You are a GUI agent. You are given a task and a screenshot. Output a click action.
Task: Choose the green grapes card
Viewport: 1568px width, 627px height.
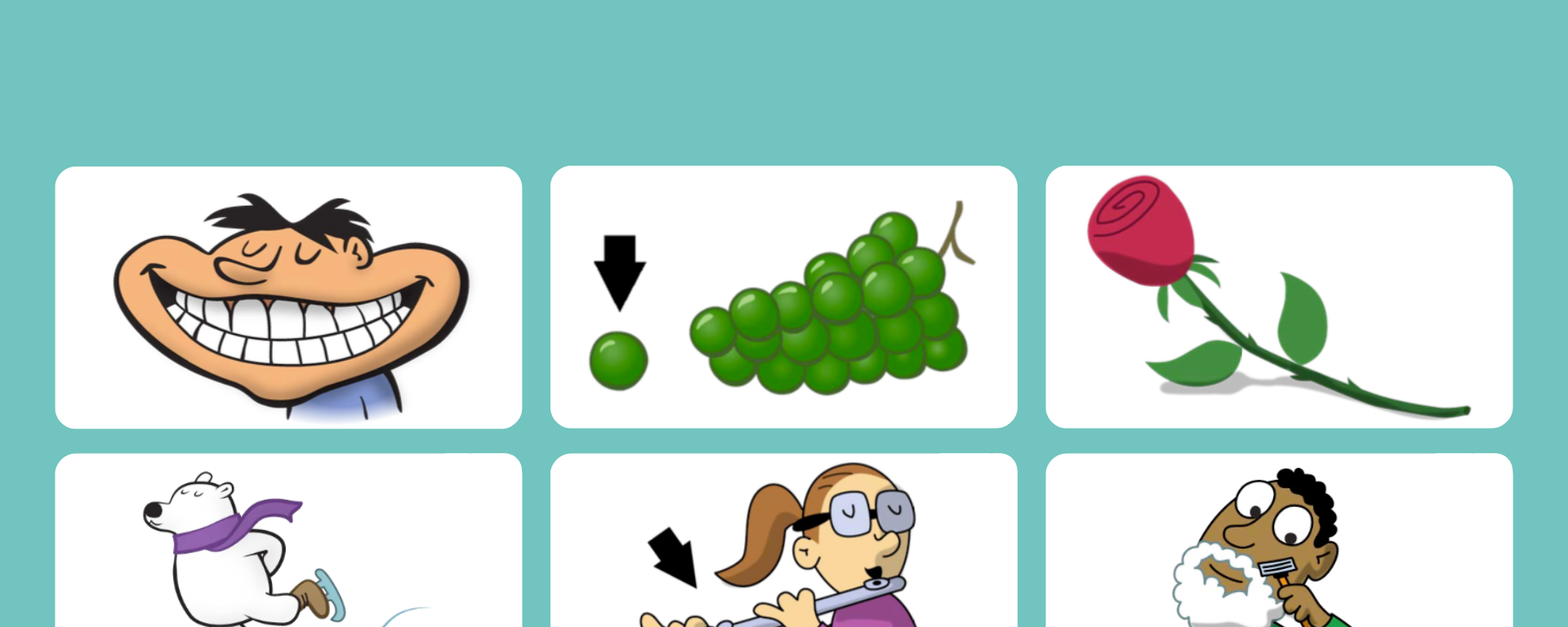[783, 297]
